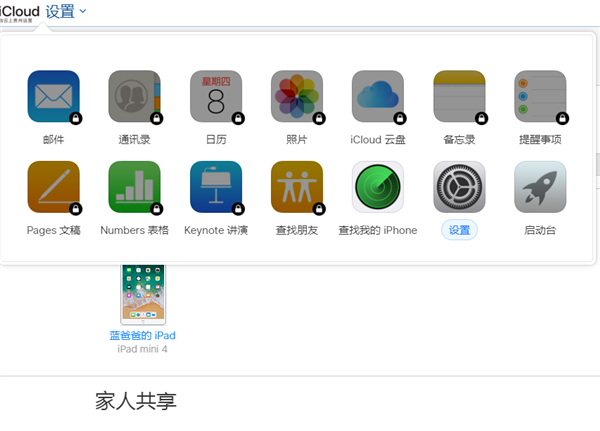The image size is (600, 431).
Task: Open the 邮件 mail app
Action: (53, 97)
